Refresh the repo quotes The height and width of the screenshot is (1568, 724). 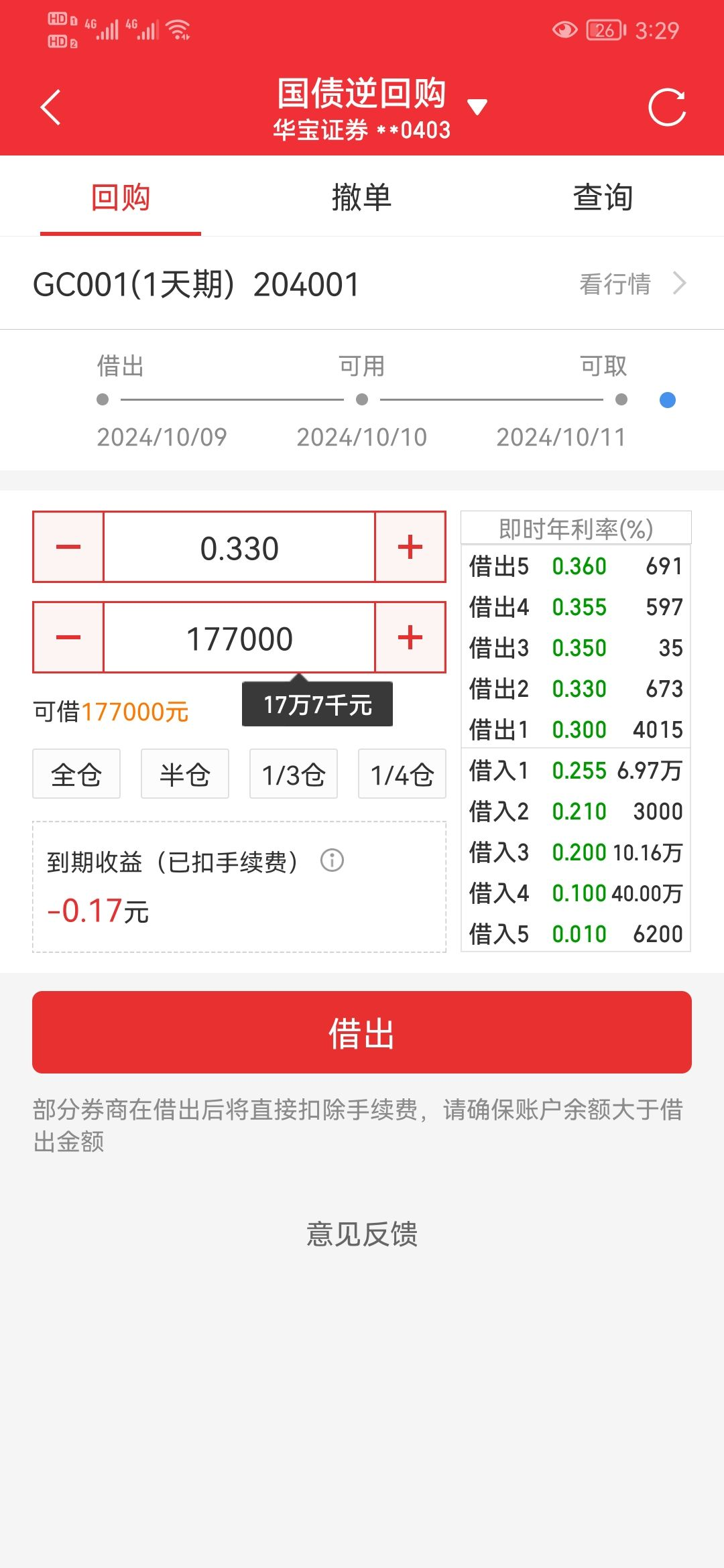tap(666, 107)
